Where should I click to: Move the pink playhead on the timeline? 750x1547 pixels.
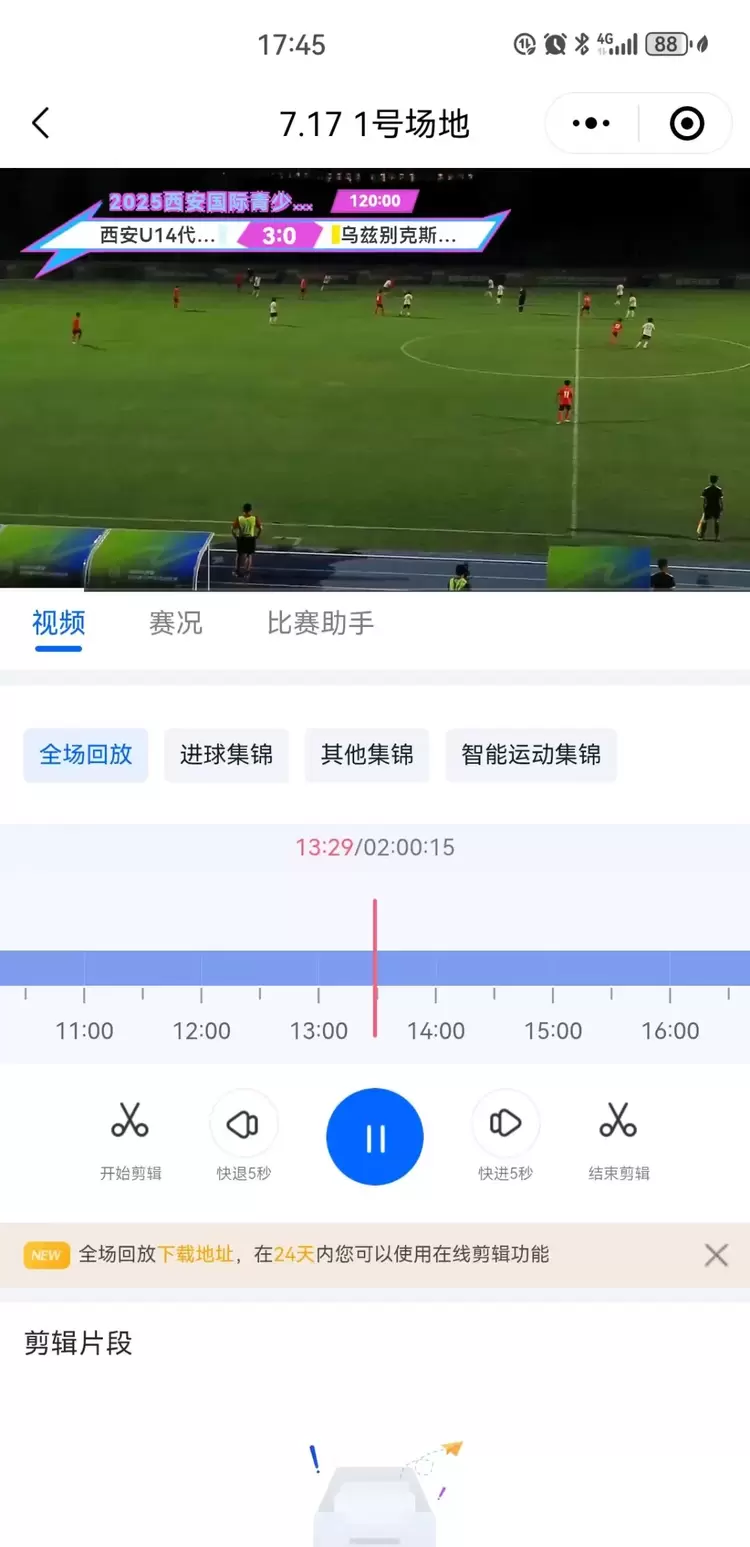375,960
